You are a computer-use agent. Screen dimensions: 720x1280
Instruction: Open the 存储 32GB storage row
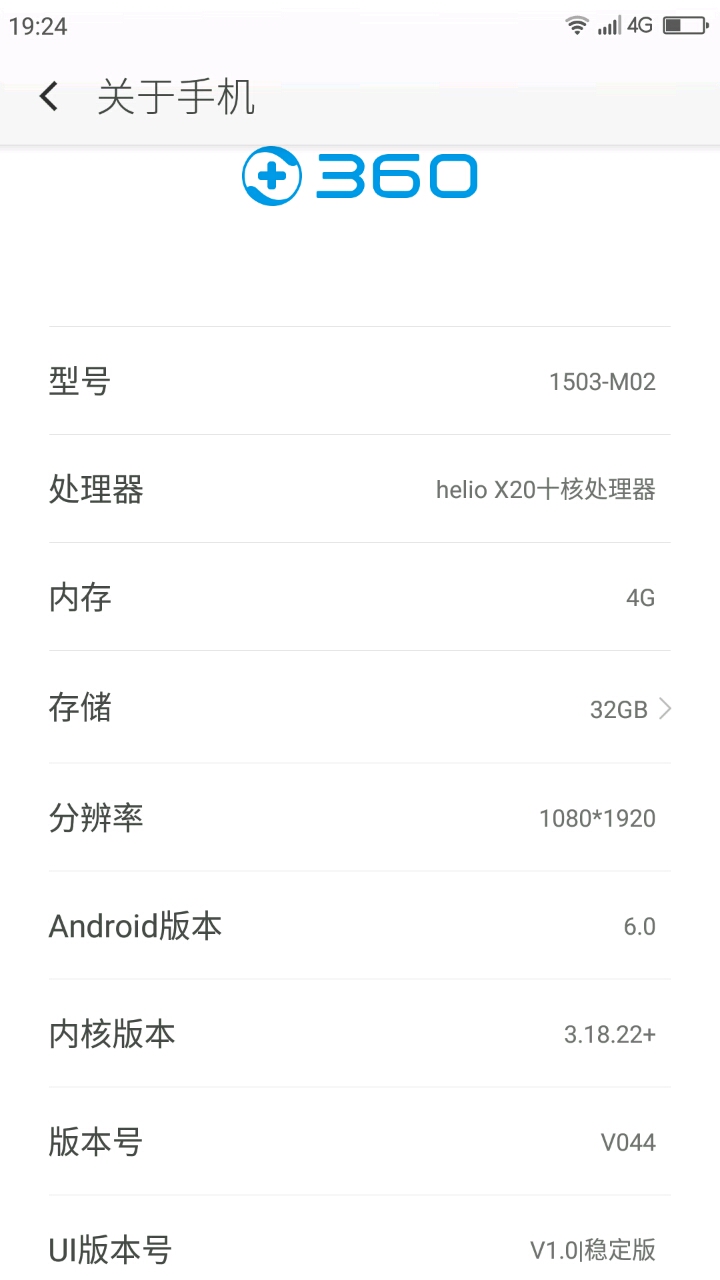(360, 708)
